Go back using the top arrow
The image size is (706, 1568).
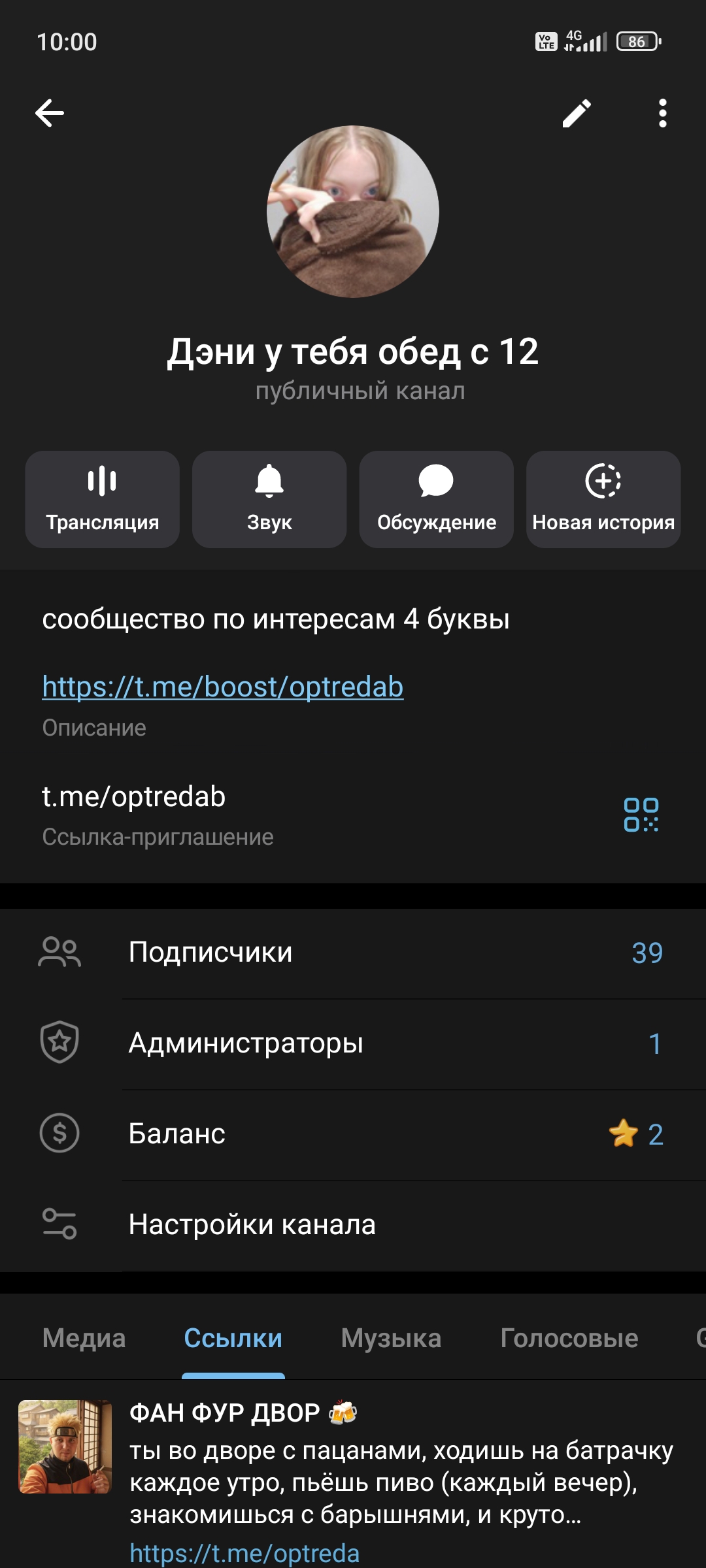[50, 113]
